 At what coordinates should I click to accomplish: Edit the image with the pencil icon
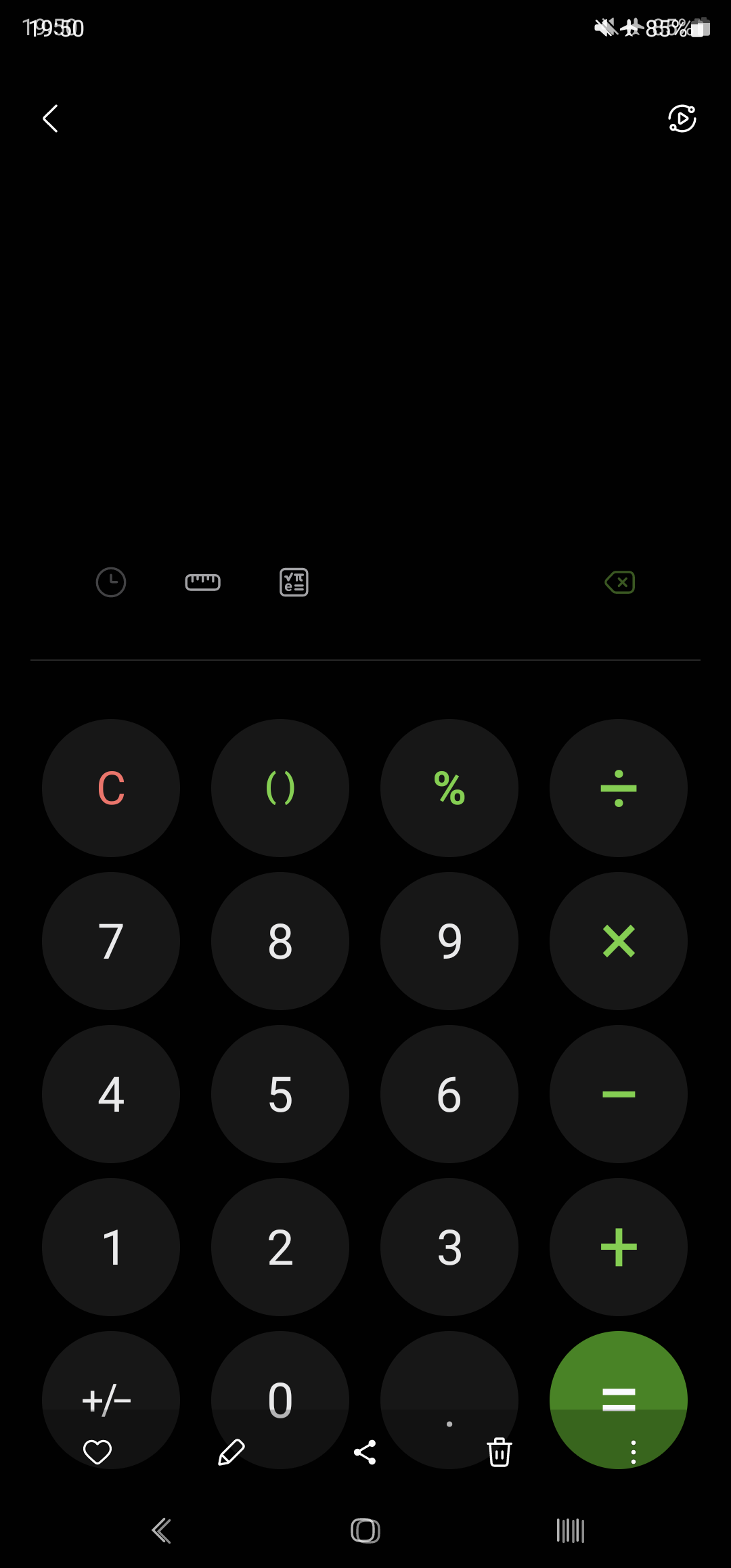[x=231, y=1452]
